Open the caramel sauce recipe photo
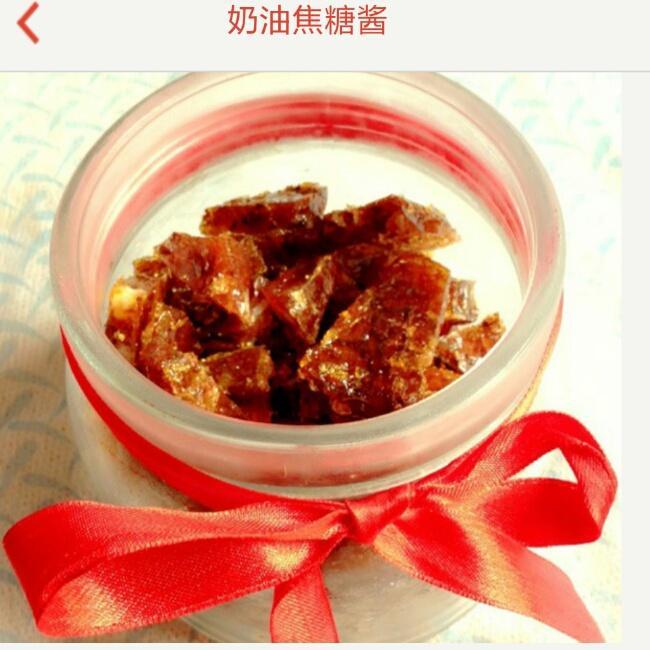The image size is (650, 650). [x=311, y=357]
